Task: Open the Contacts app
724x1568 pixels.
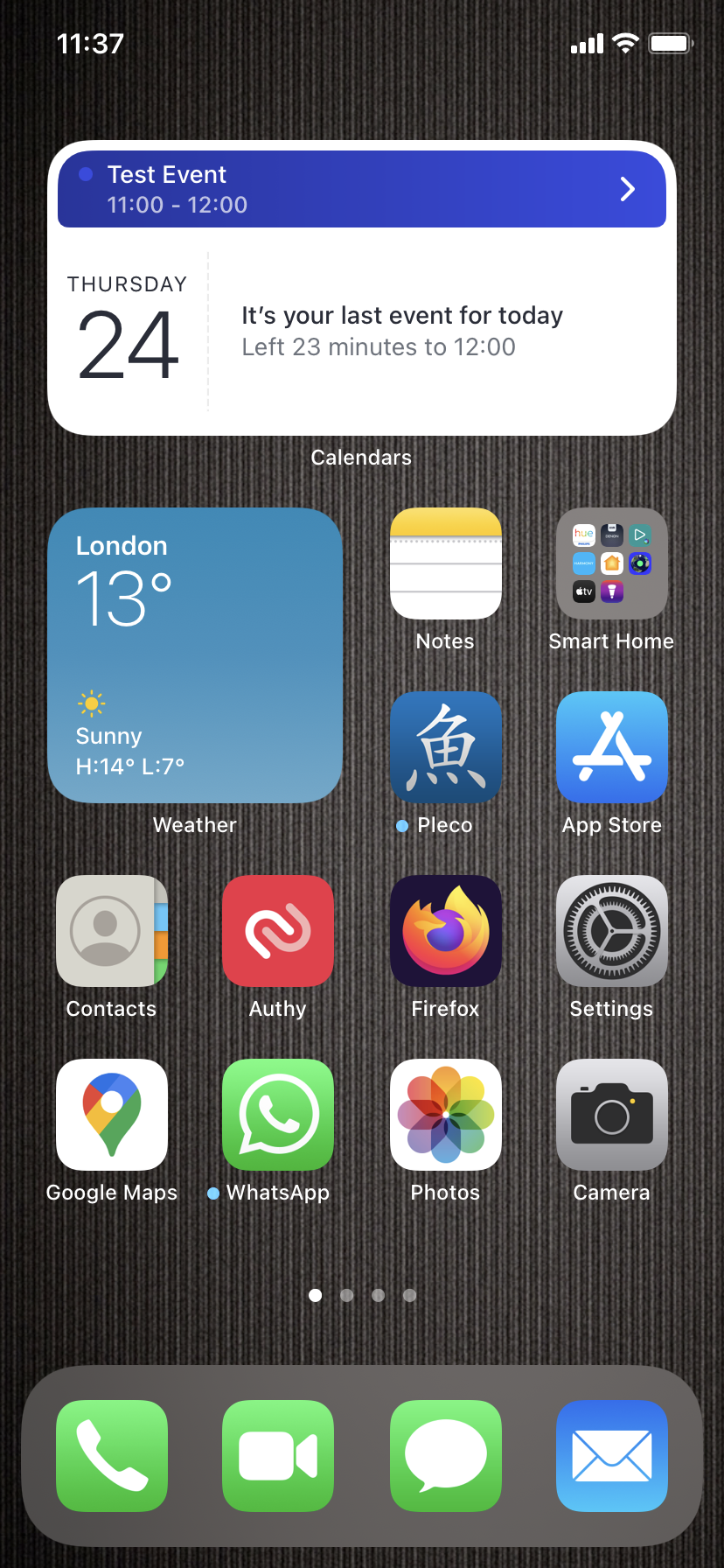Action: [x=112, y=931]
